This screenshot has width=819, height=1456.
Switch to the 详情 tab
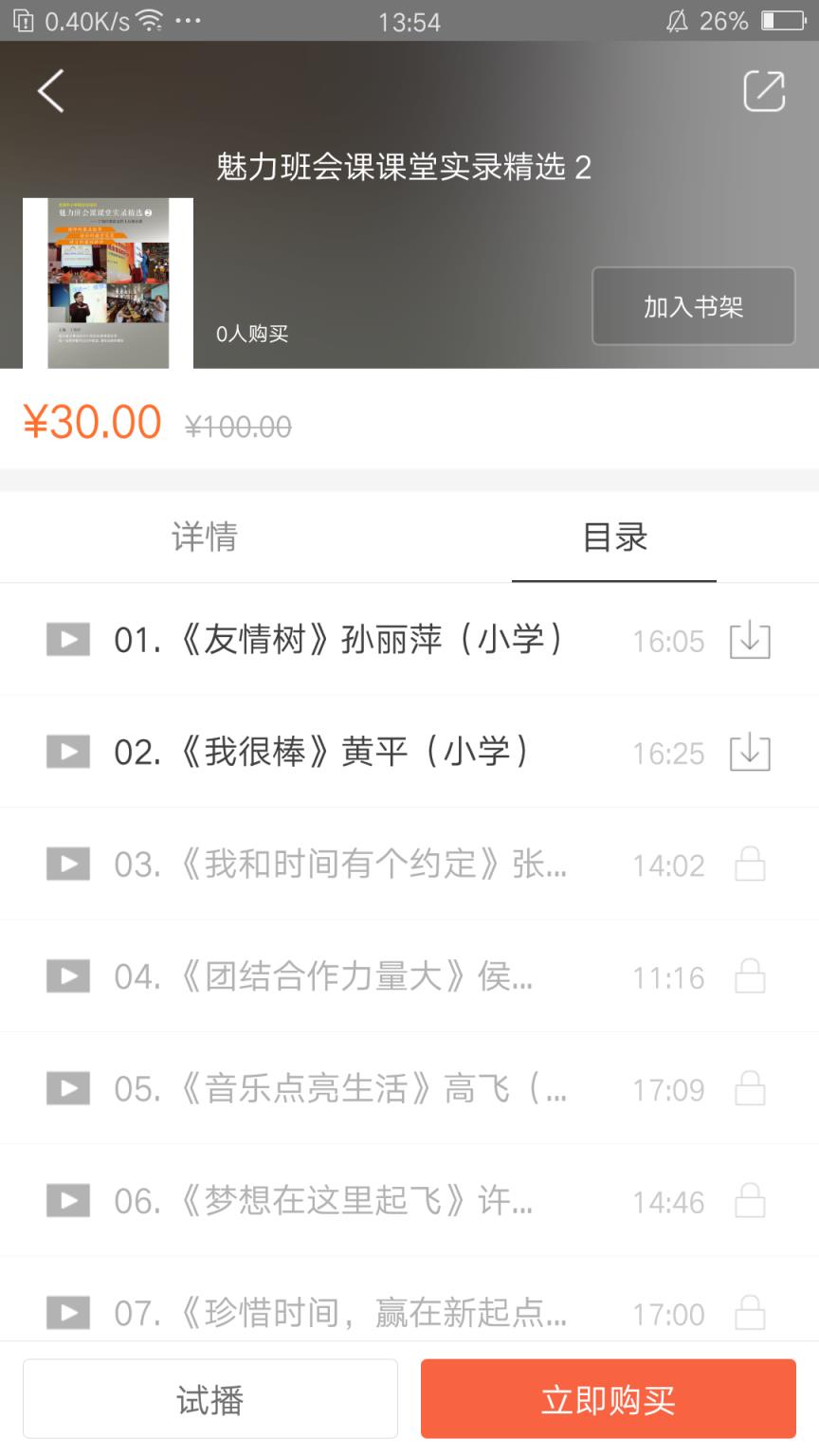pos(204,537)
